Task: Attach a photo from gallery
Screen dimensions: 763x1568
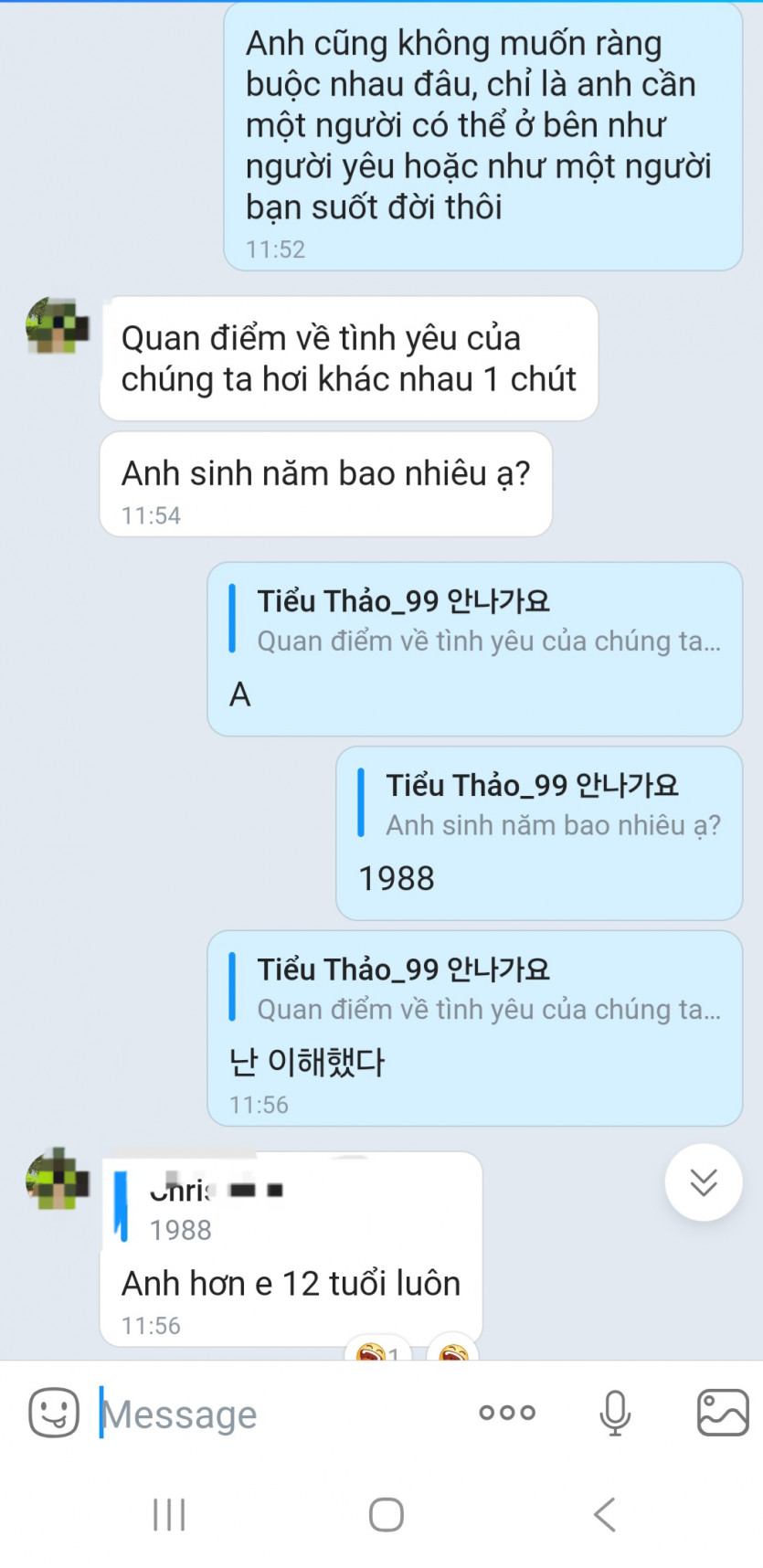Action: pos(722,1412)
